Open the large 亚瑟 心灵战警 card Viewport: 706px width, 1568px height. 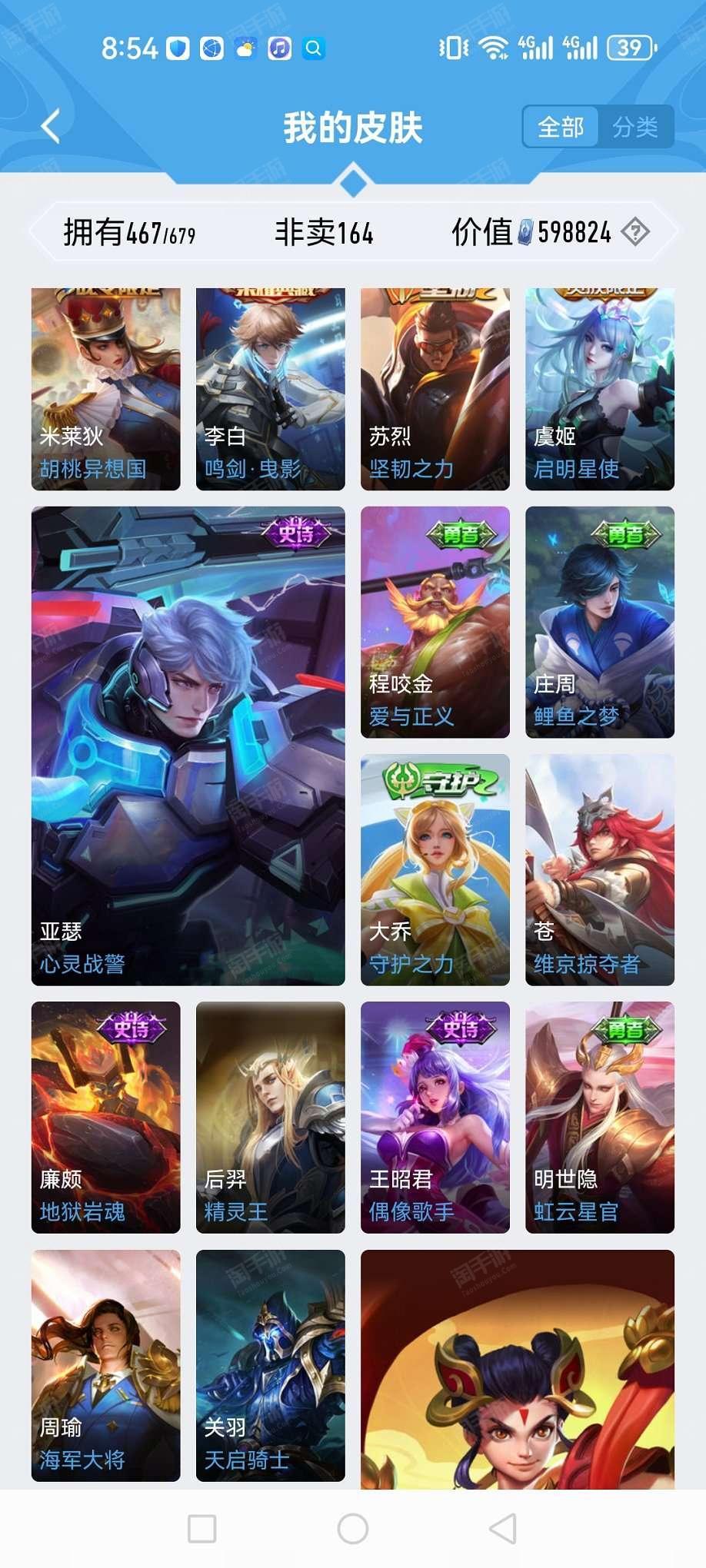[x=188, y=746]
